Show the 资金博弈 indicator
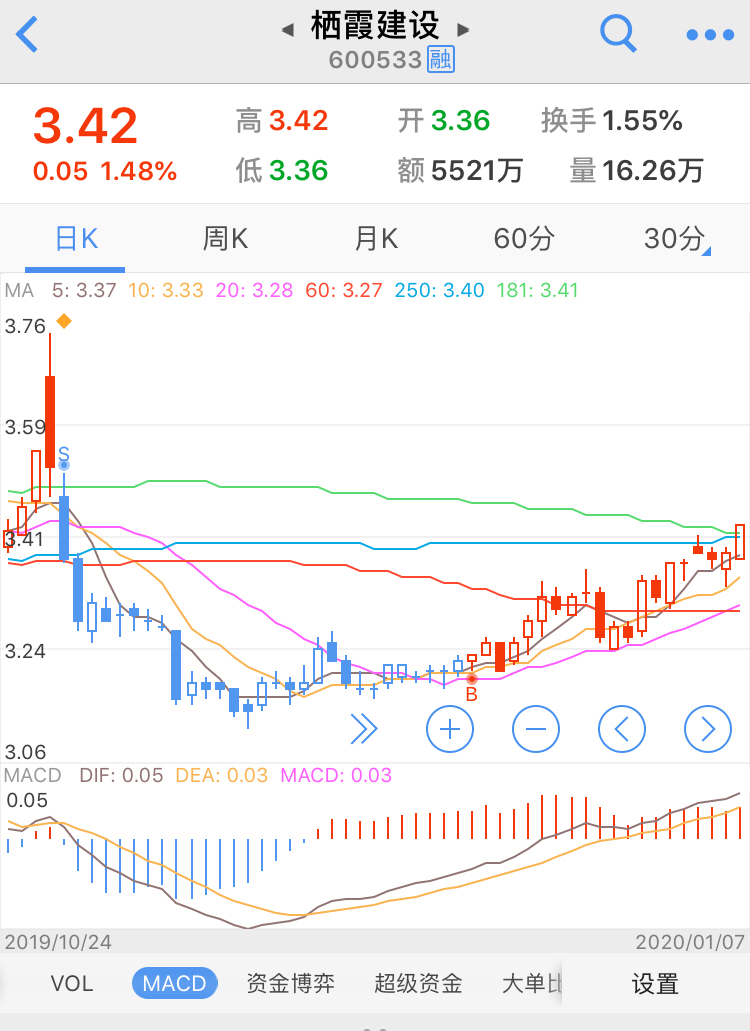The width and height of the screenshot is (750, 1031). click(x=291, y=984)
